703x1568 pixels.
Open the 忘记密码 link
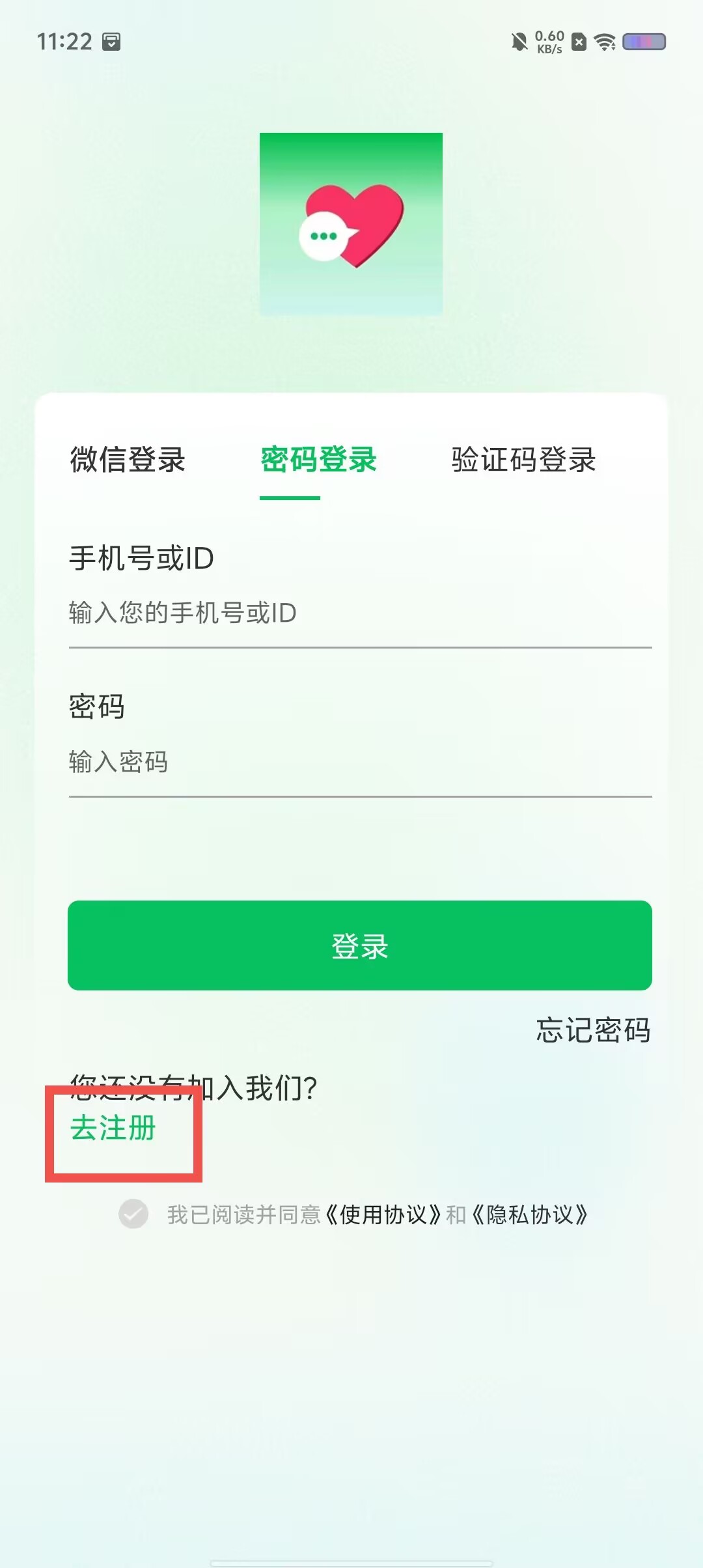[593, 1030]
